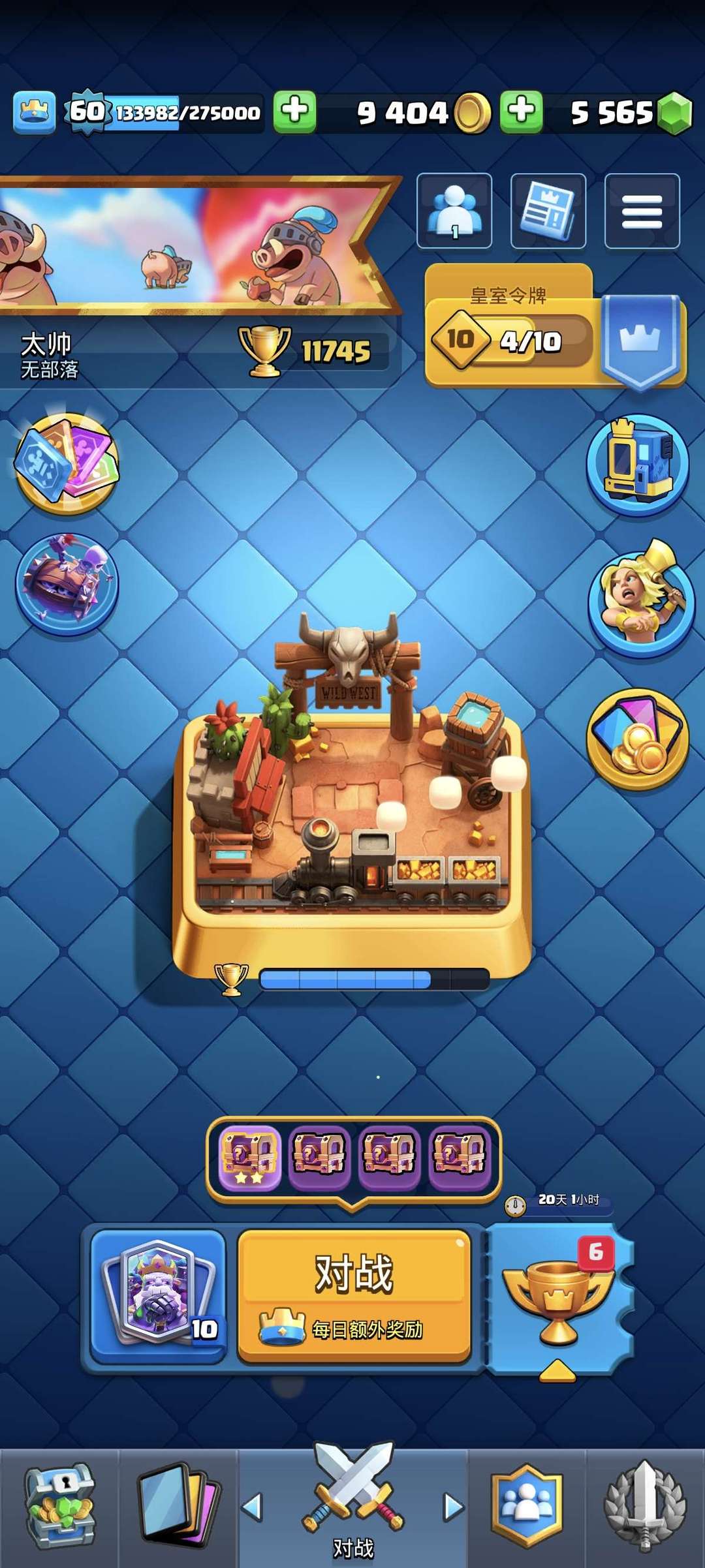Image resolution: width=705 pixels, height=1568 pixels.
Task: Switch to the sword events tab
Action: pos(645,1507)
